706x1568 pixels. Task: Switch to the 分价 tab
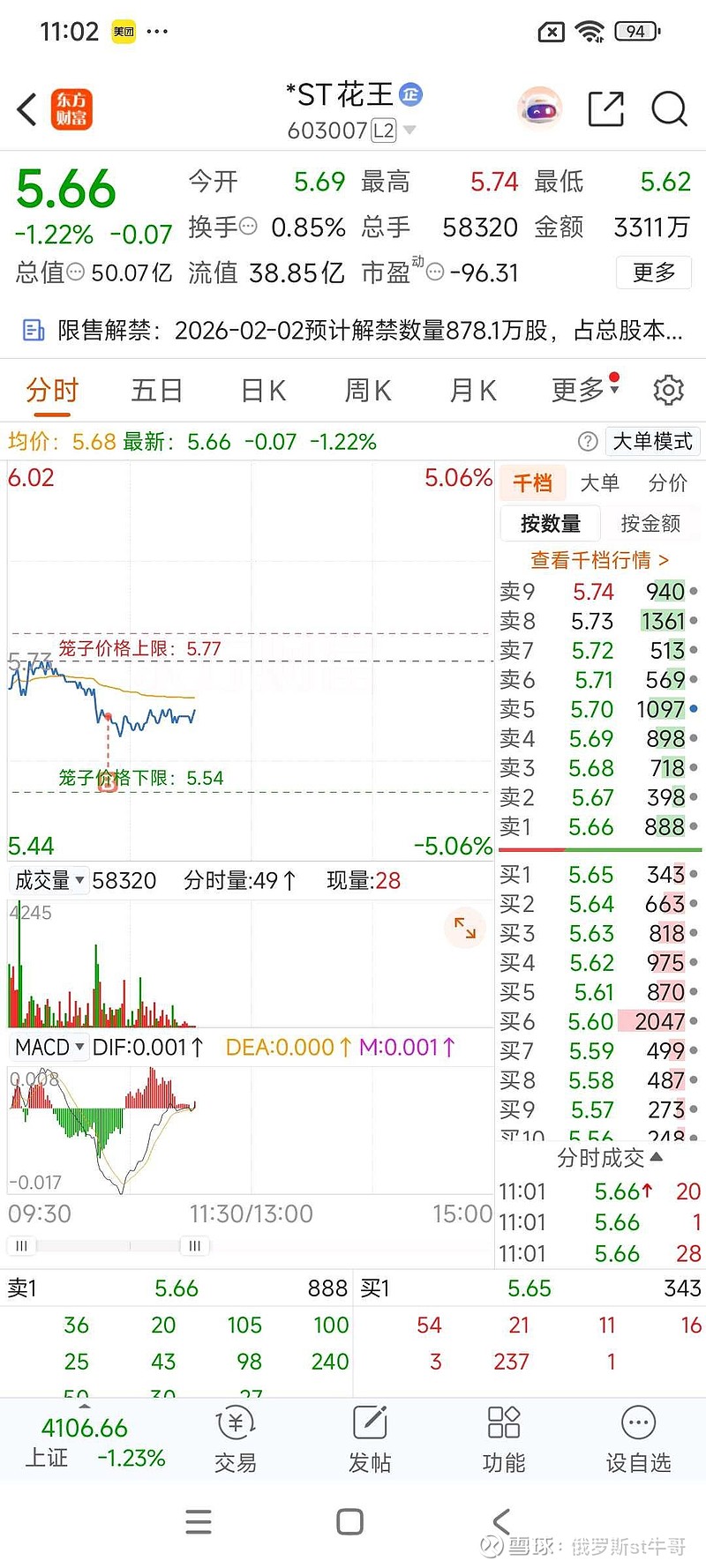667,483
